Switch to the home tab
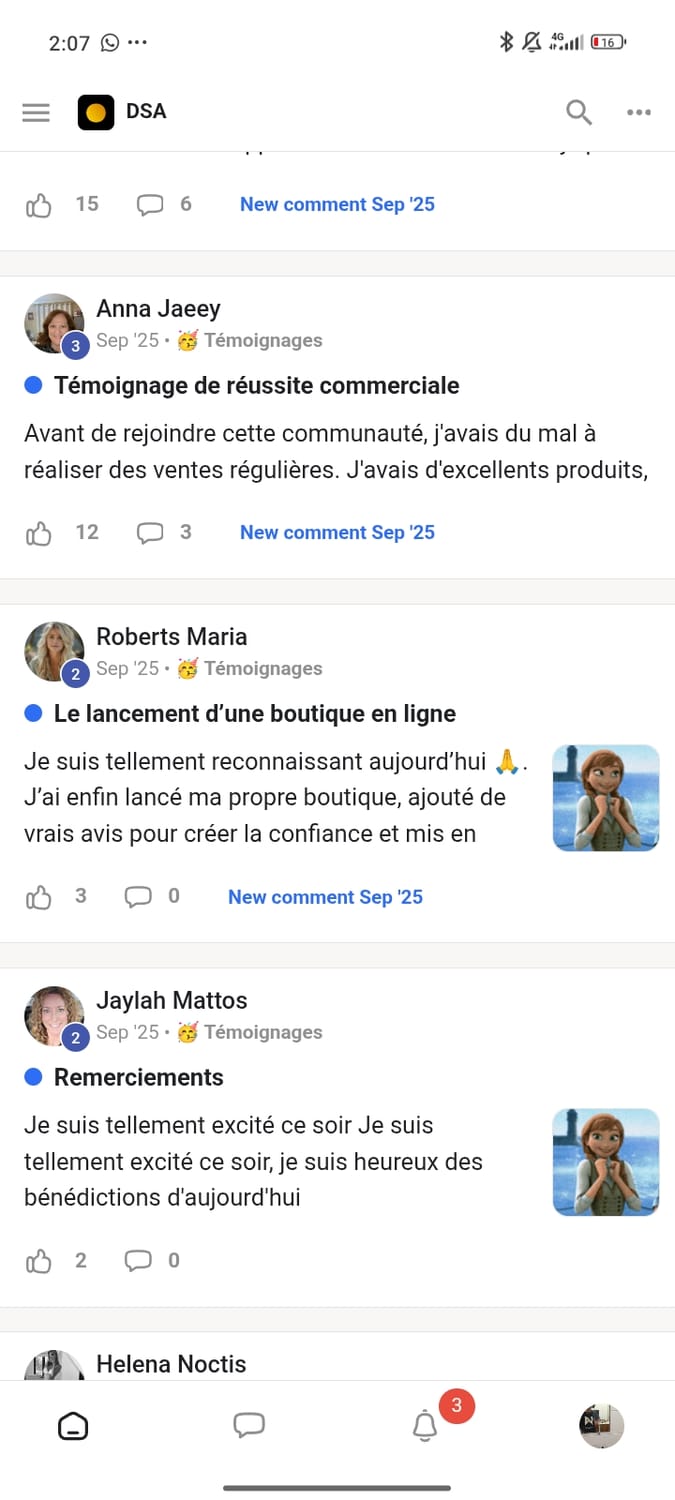This screenshot has height=1500, width=675. 73,1426
